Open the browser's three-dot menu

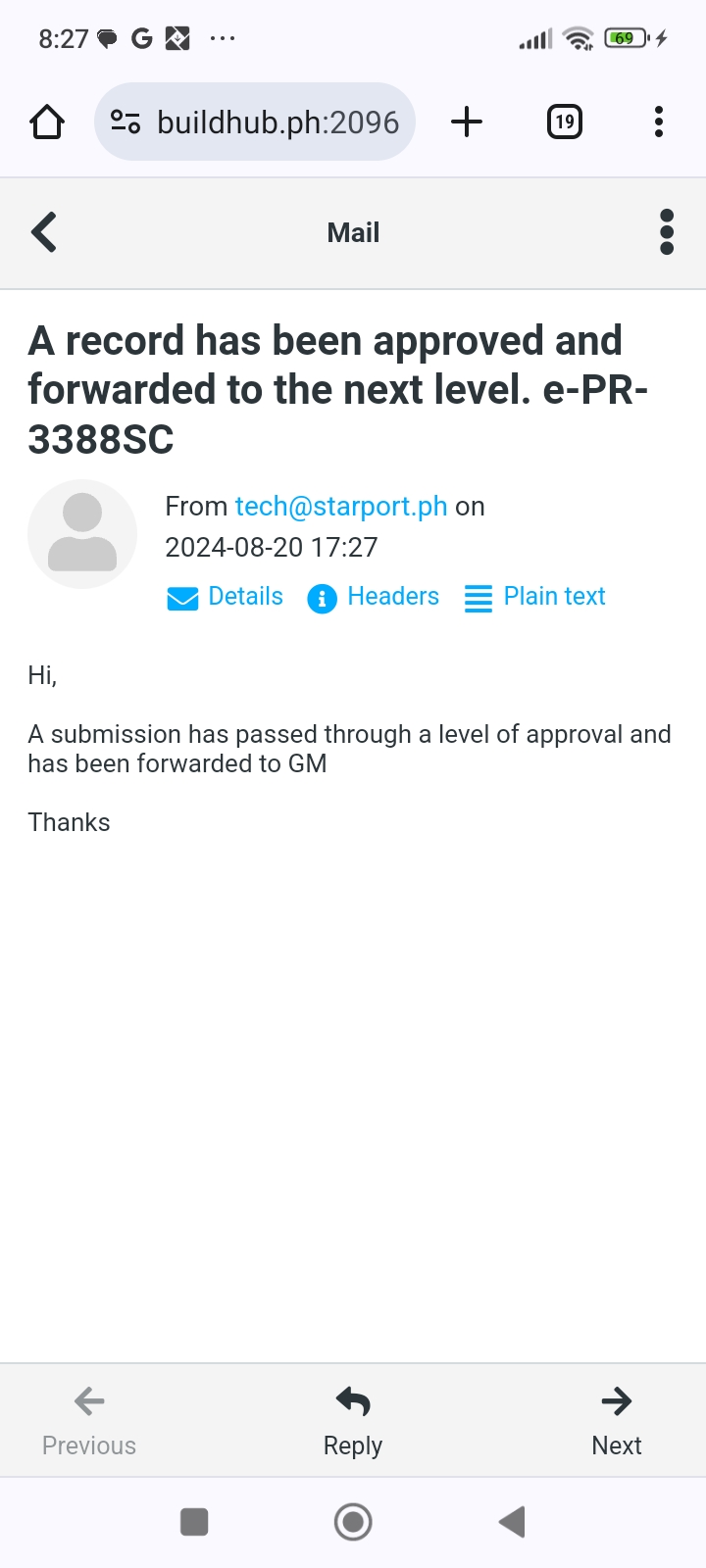pyautogui.click(x=659, y=122)
